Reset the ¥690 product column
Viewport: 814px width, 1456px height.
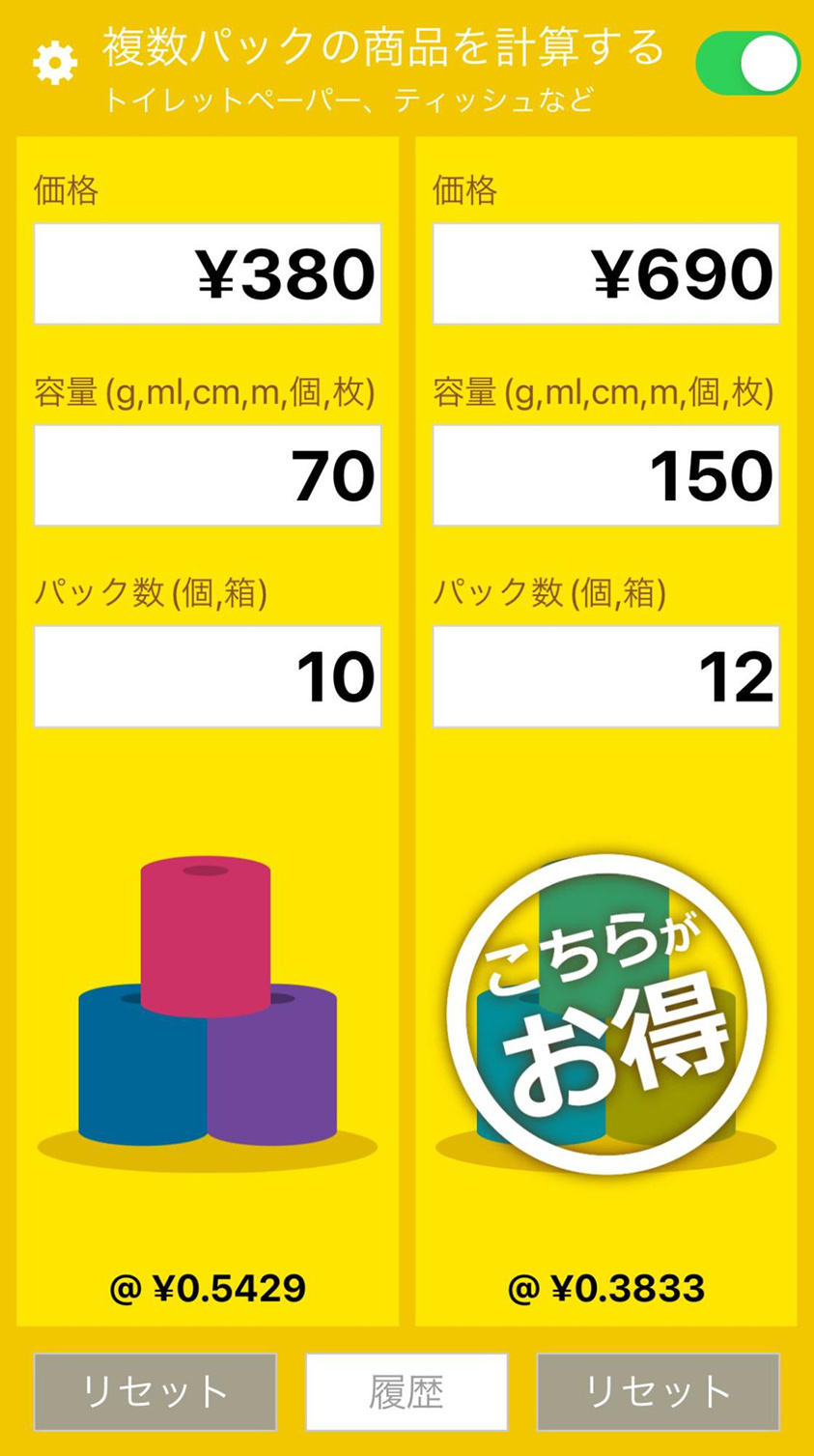(658, 1392)
